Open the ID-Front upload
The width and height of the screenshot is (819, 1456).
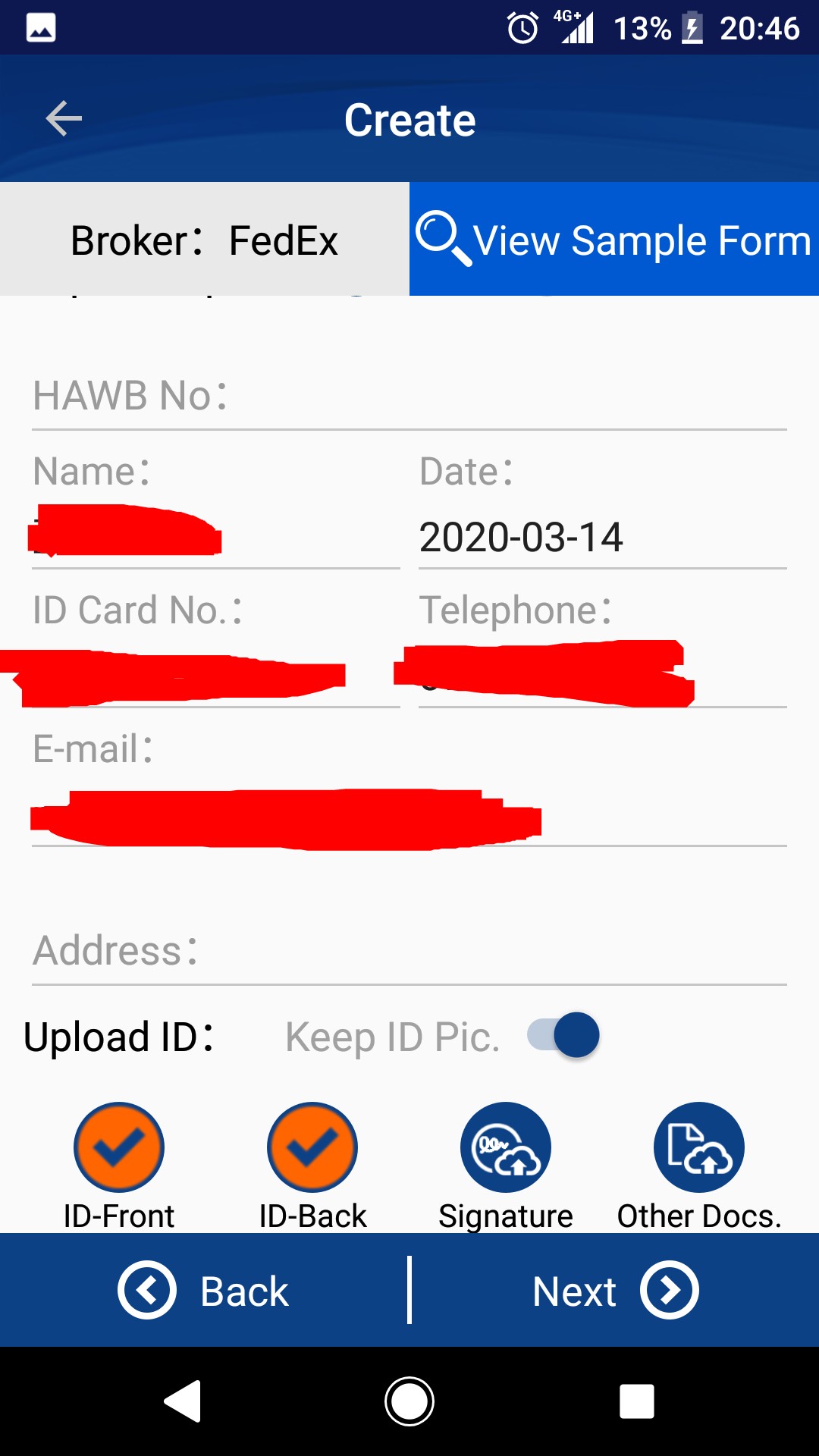119,1147
